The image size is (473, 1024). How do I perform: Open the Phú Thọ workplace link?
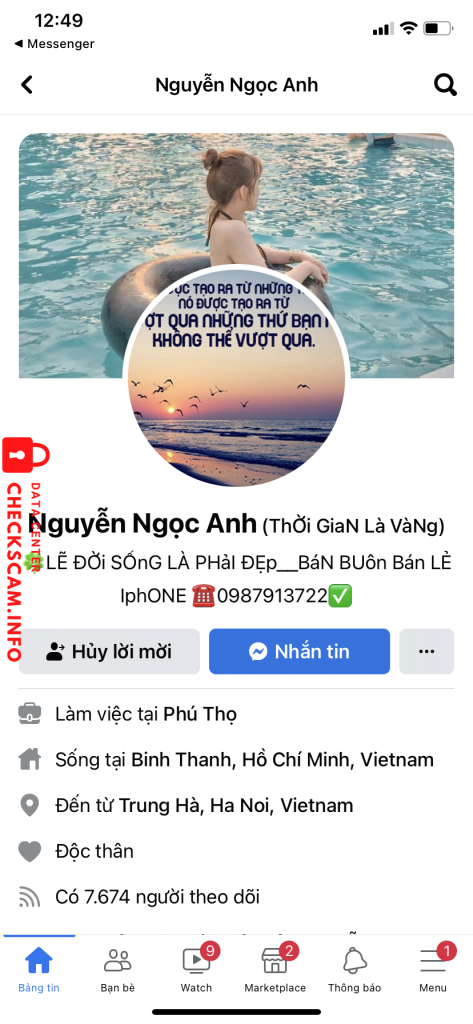200,714
